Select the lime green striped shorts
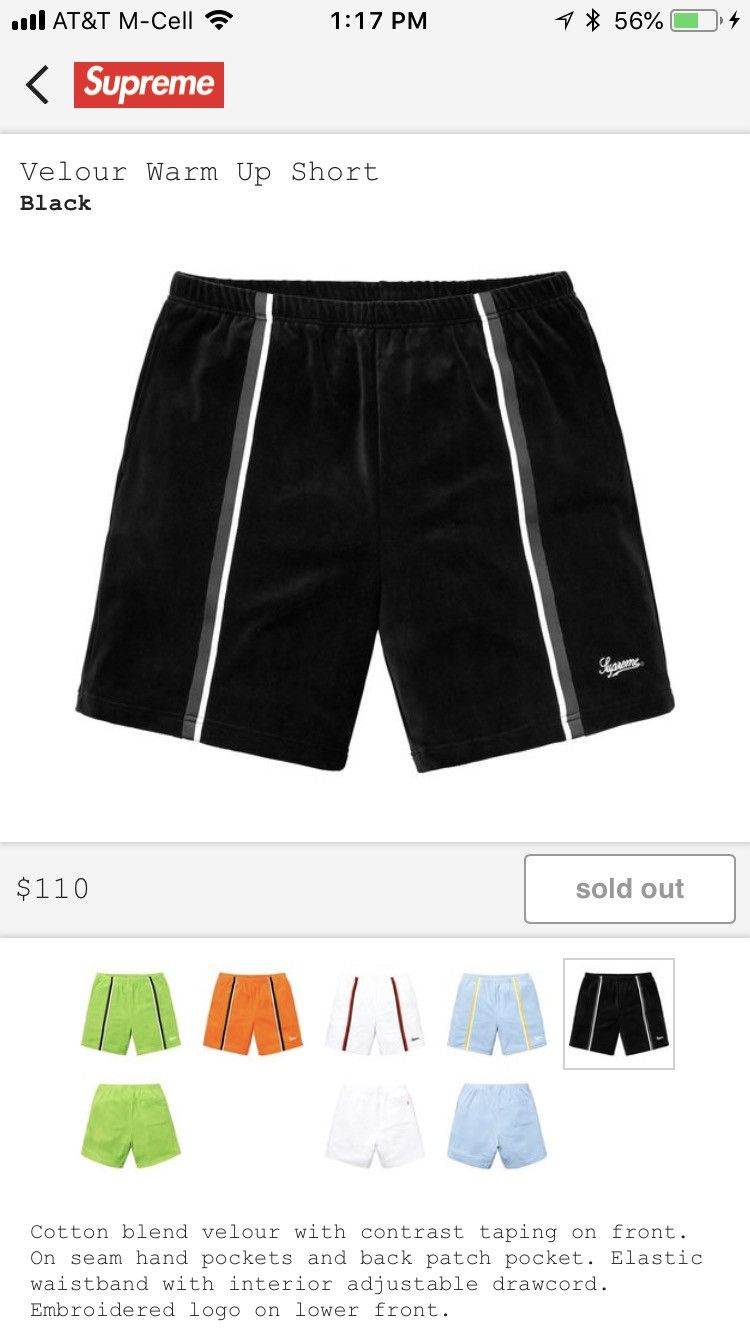Viewport: 750px width, 1334px height. click(x=131, y=1013)
